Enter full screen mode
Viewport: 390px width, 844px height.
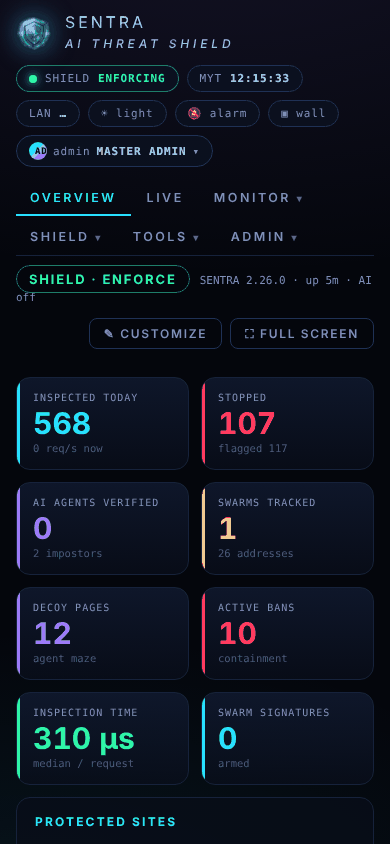pyautogui.click(x=302, y=334)
